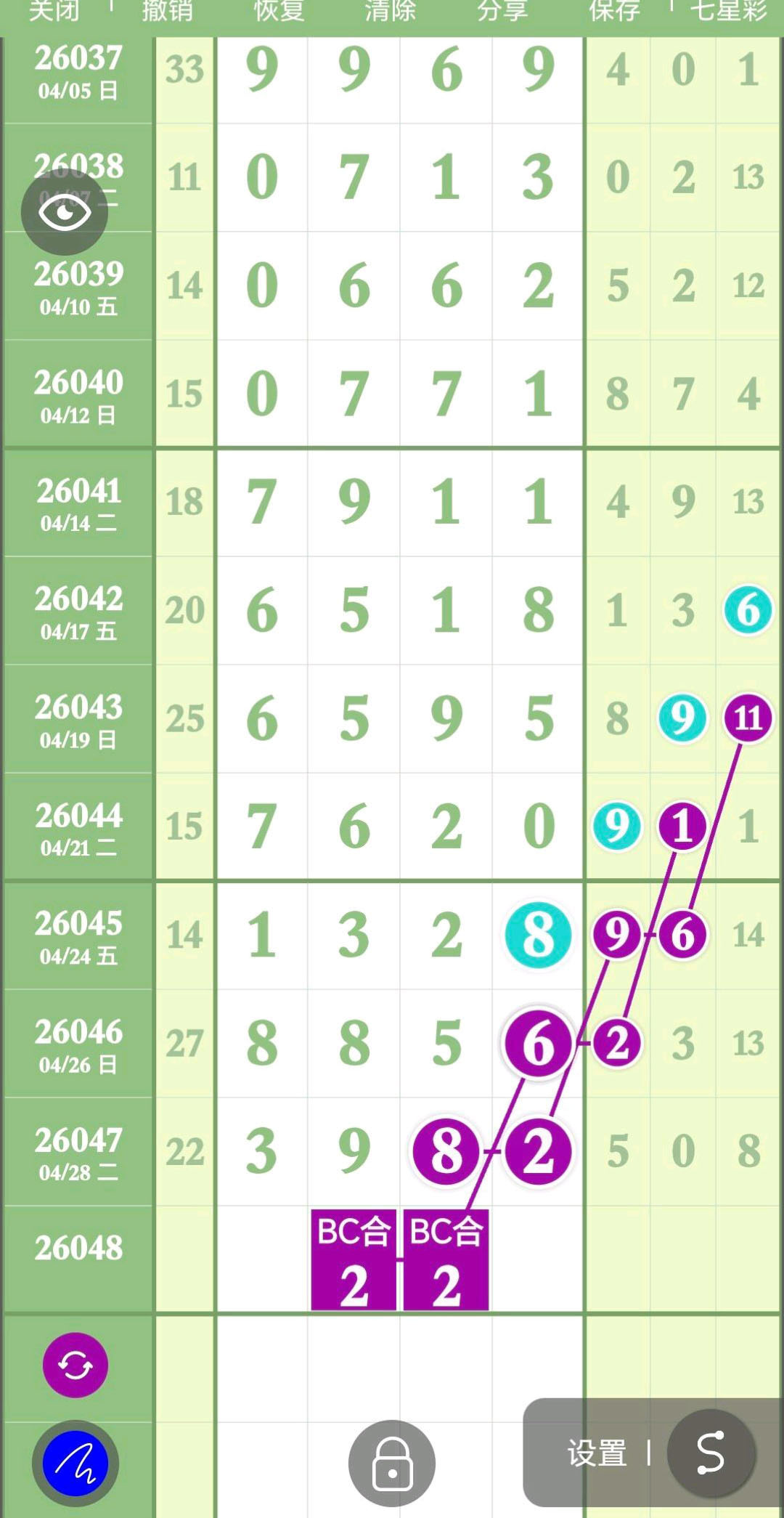Clear all marks with 清除
The image size is (784, 1518).
click(391, 12)
